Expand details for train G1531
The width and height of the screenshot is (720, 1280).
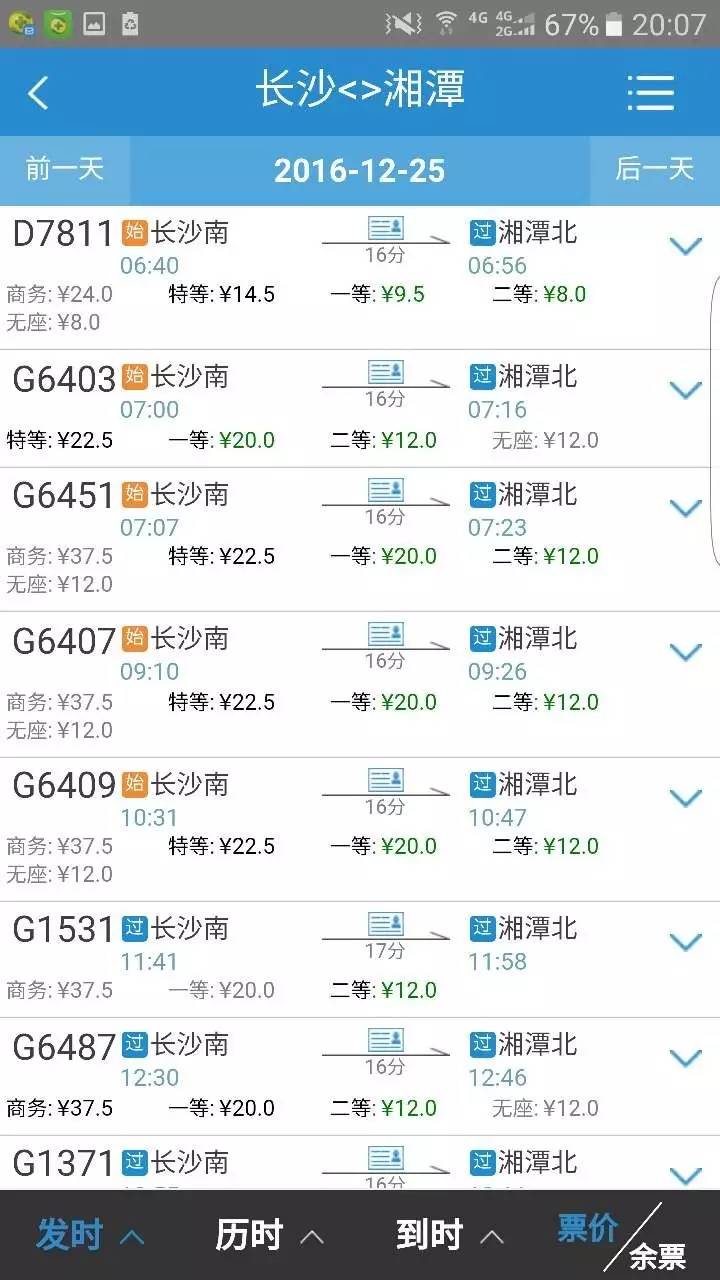(x=685, y=941)
